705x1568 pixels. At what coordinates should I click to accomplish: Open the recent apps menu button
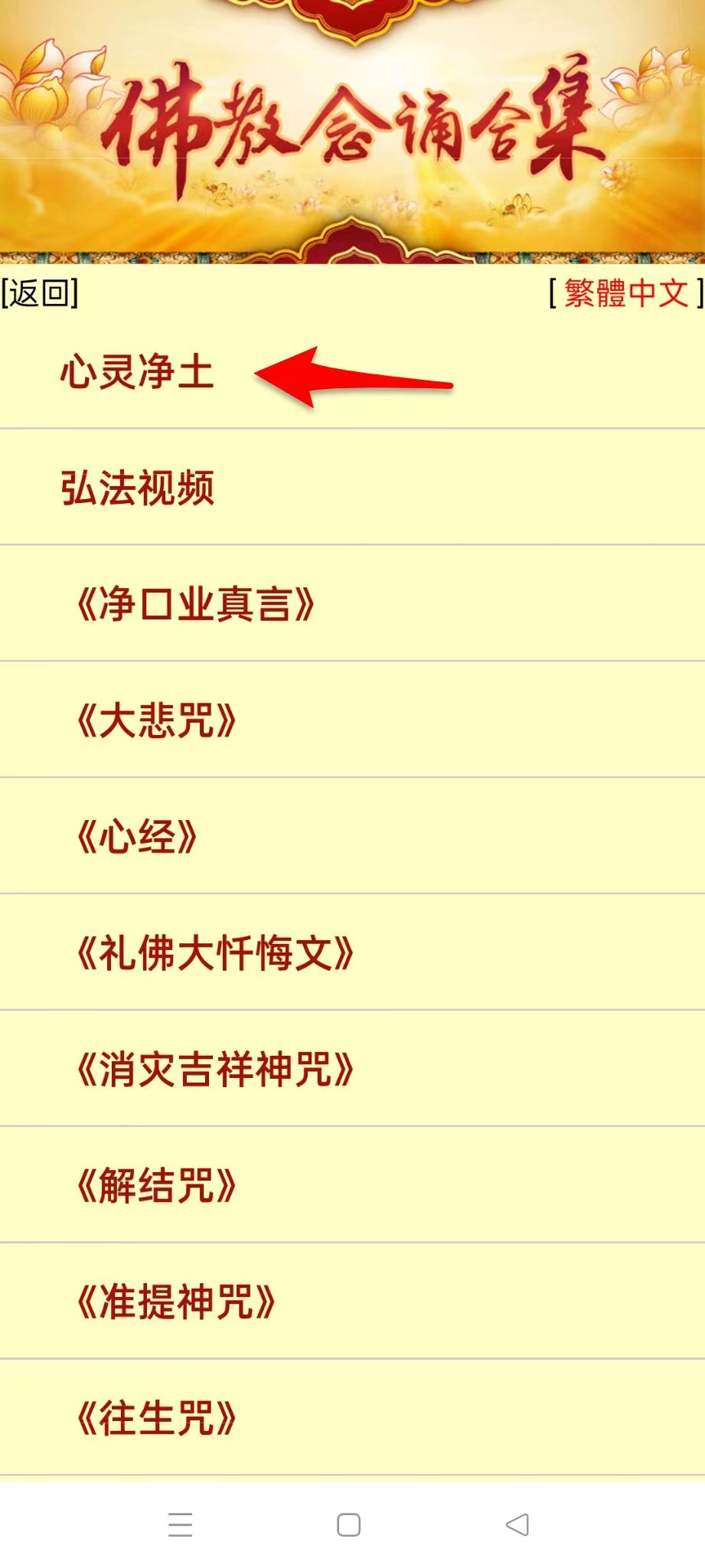pyautogui.click(x=181, y=1524)
